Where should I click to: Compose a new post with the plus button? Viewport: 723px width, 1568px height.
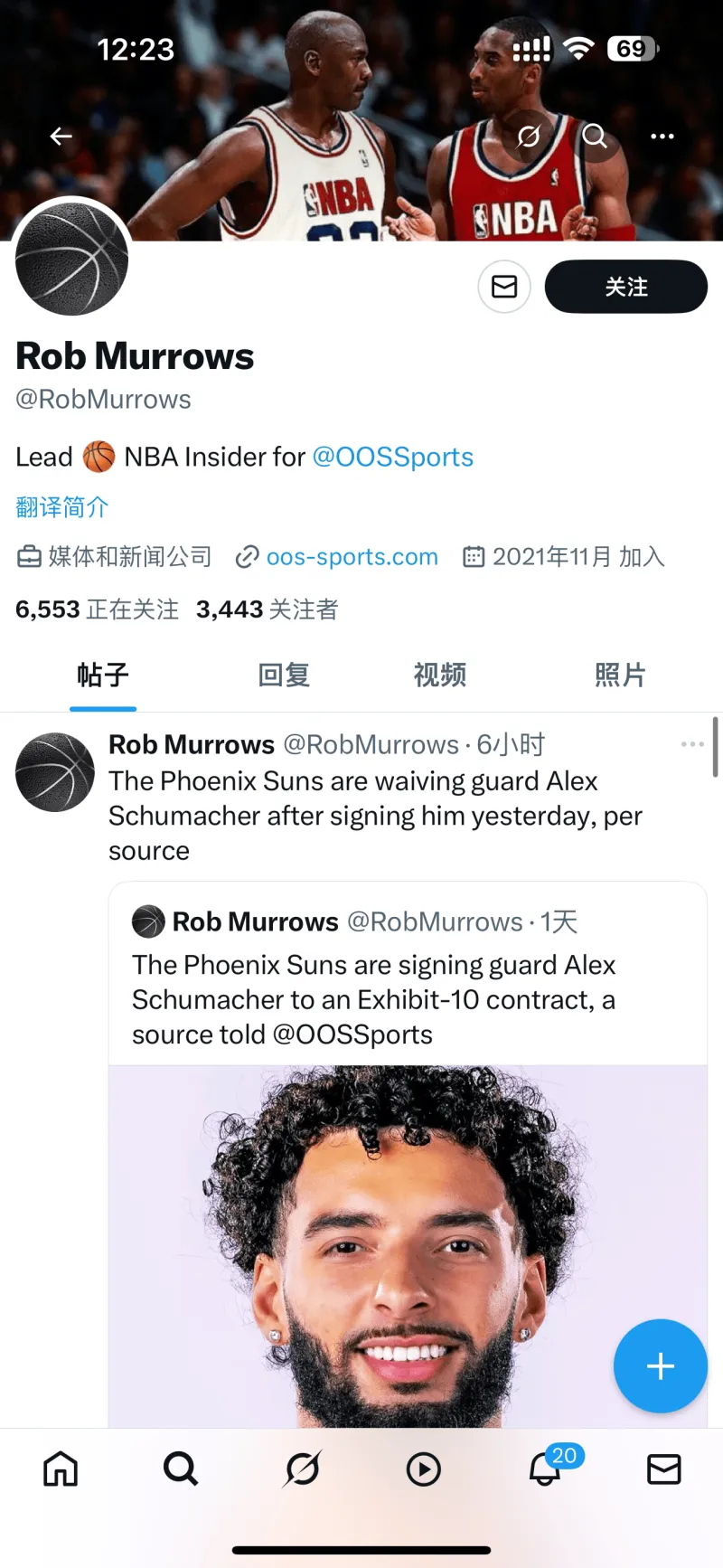tap(660, 1365)
